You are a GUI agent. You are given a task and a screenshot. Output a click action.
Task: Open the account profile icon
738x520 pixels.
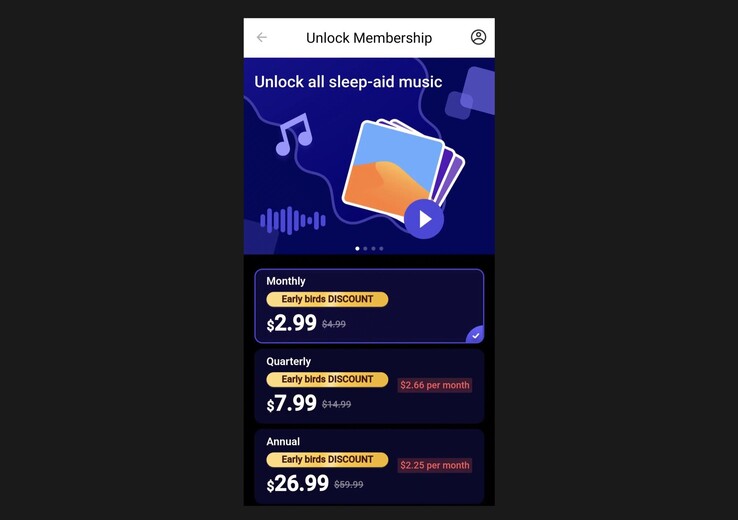478,37
